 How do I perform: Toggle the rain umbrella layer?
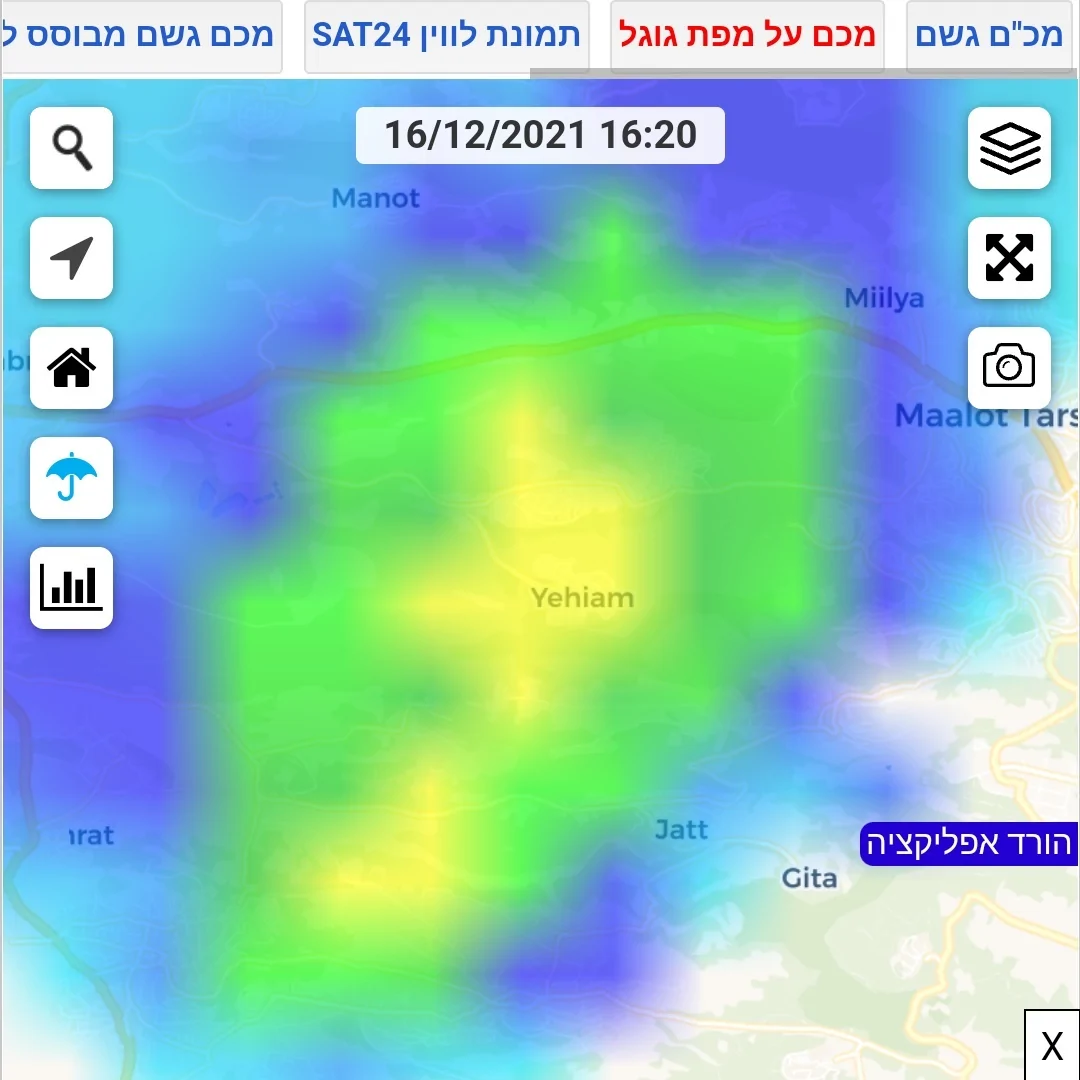(71, 478)
